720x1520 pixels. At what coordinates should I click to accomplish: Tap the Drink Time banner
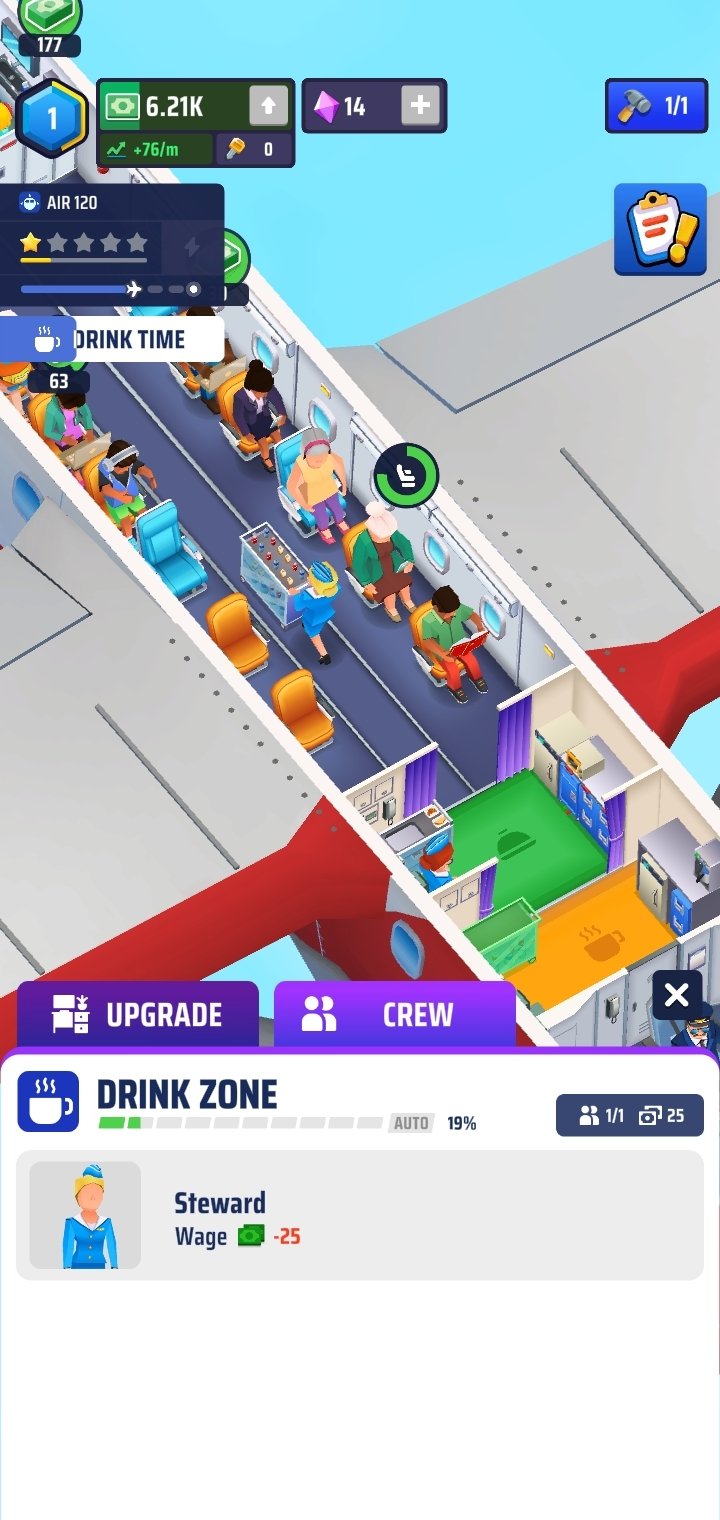112,340
